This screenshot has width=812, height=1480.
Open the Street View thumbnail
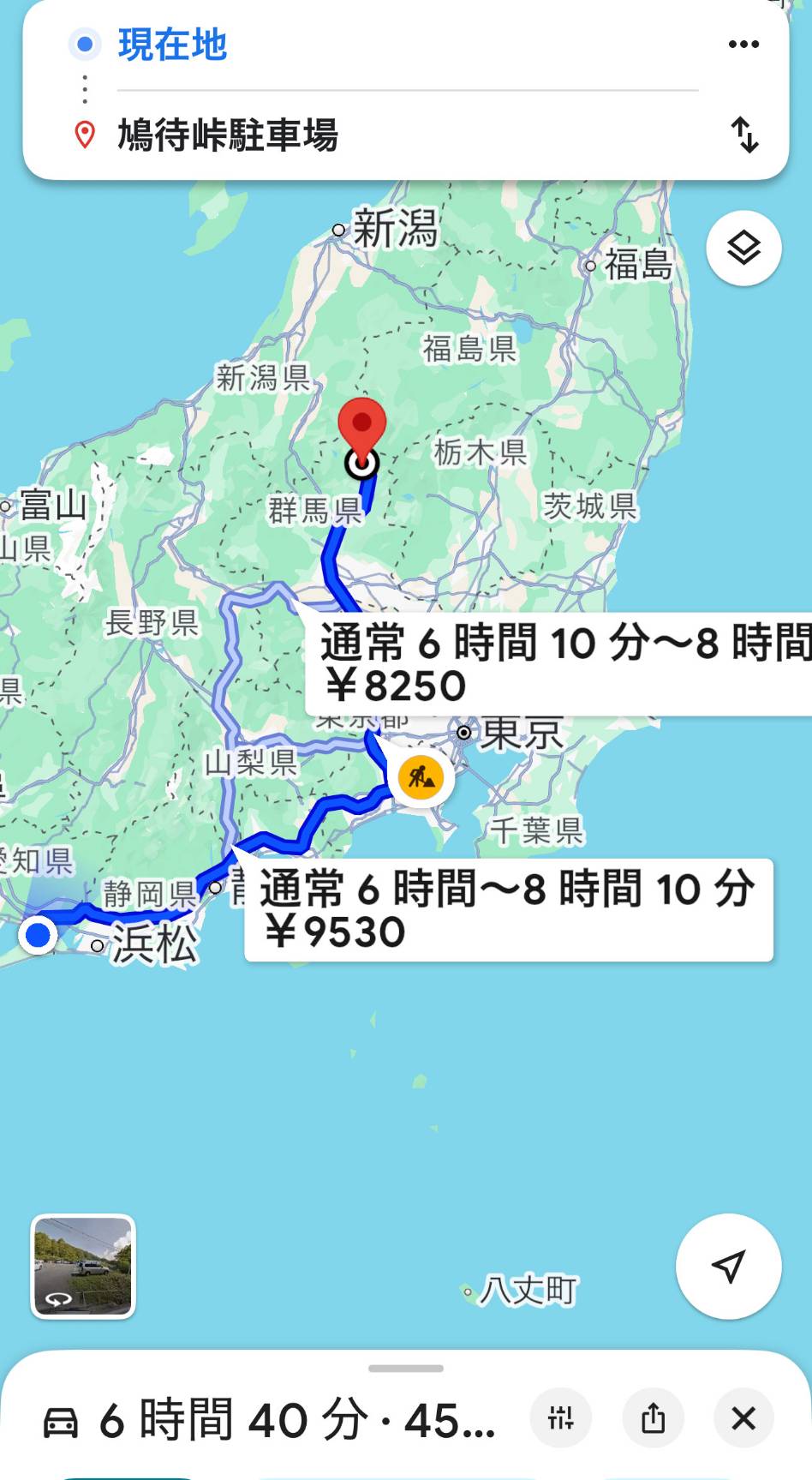[x=83, y=1266]
